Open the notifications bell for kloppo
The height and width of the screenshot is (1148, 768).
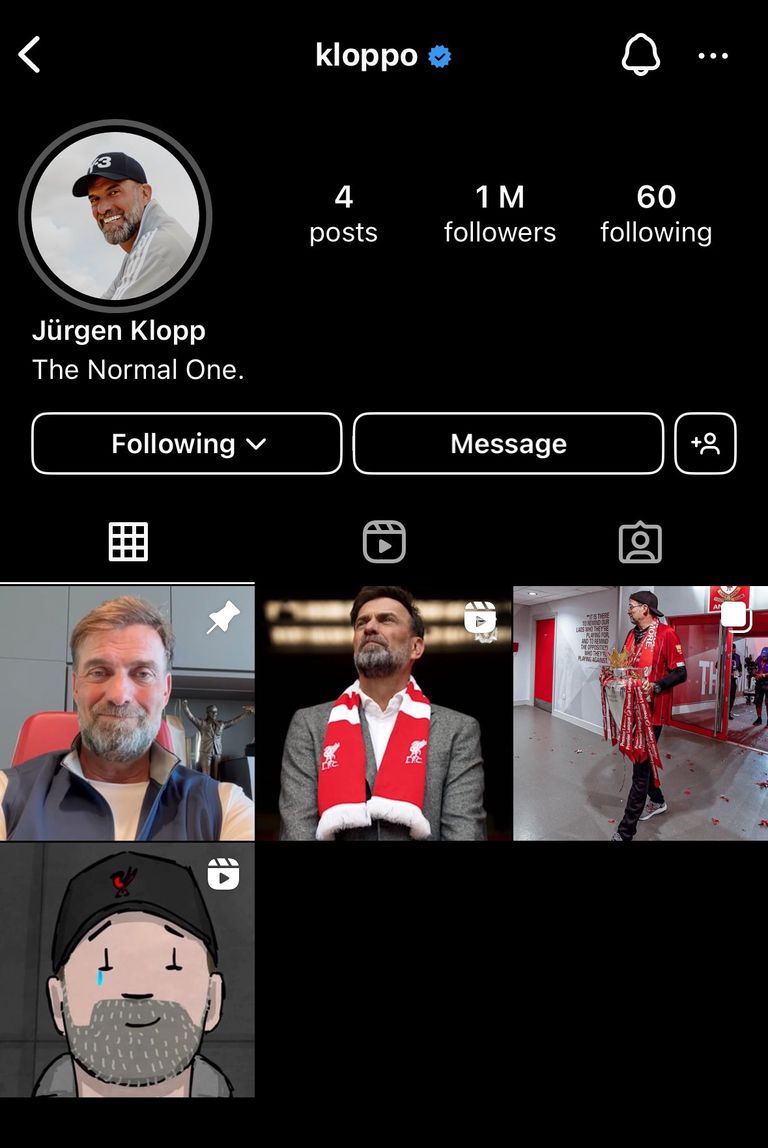(641, 55)
